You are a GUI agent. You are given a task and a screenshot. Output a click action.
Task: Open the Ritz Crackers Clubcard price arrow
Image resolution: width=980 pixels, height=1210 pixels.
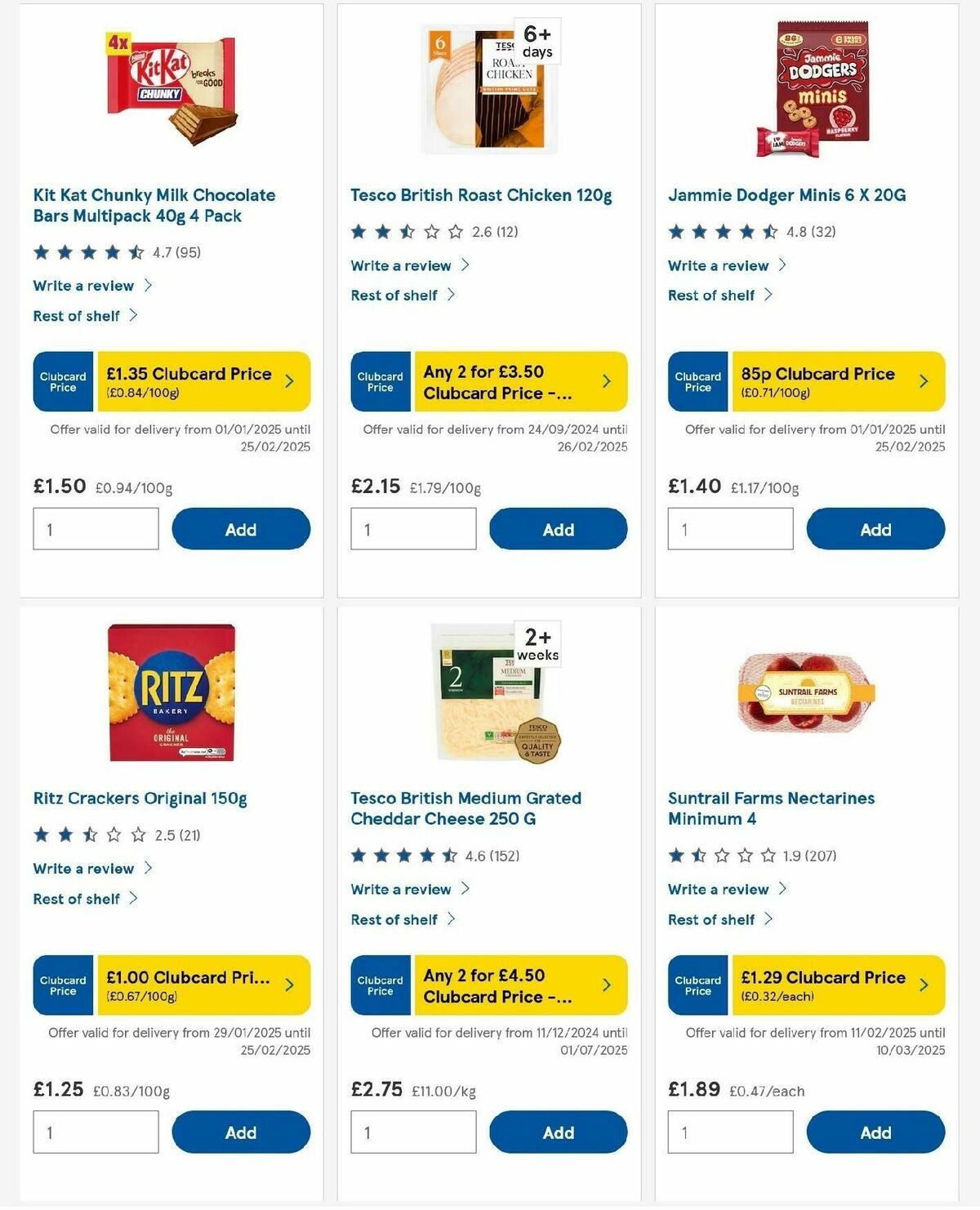[292, 985]
